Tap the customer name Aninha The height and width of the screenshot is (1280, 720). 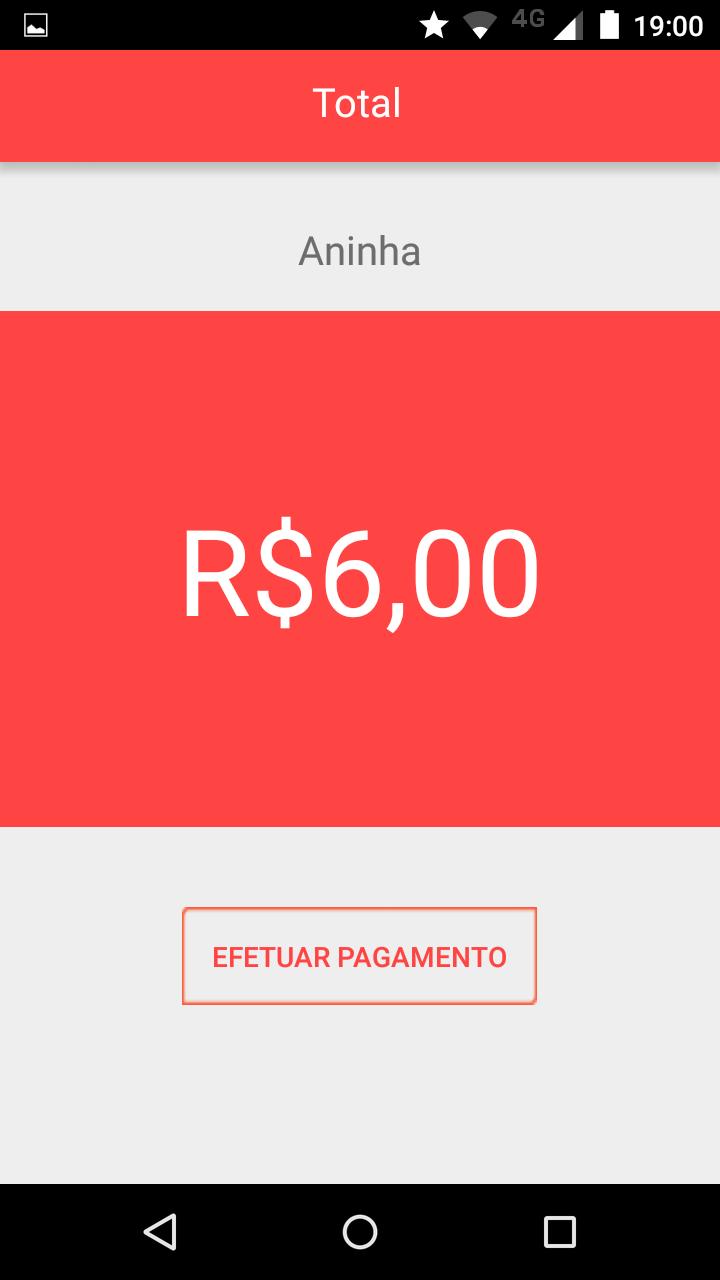(x=359, y=252)
